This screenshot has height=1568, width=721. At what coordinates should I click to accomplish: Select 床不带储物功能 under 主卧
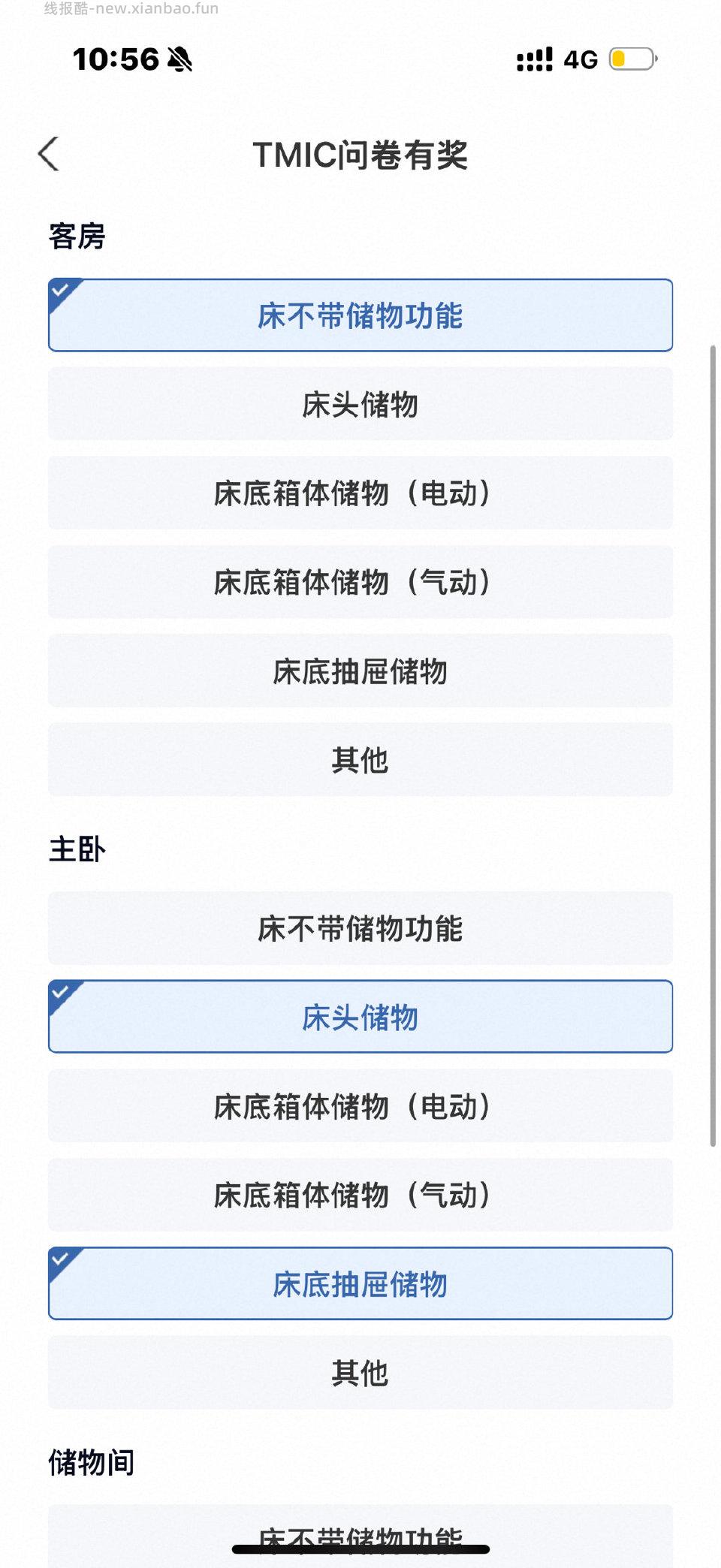360,929
